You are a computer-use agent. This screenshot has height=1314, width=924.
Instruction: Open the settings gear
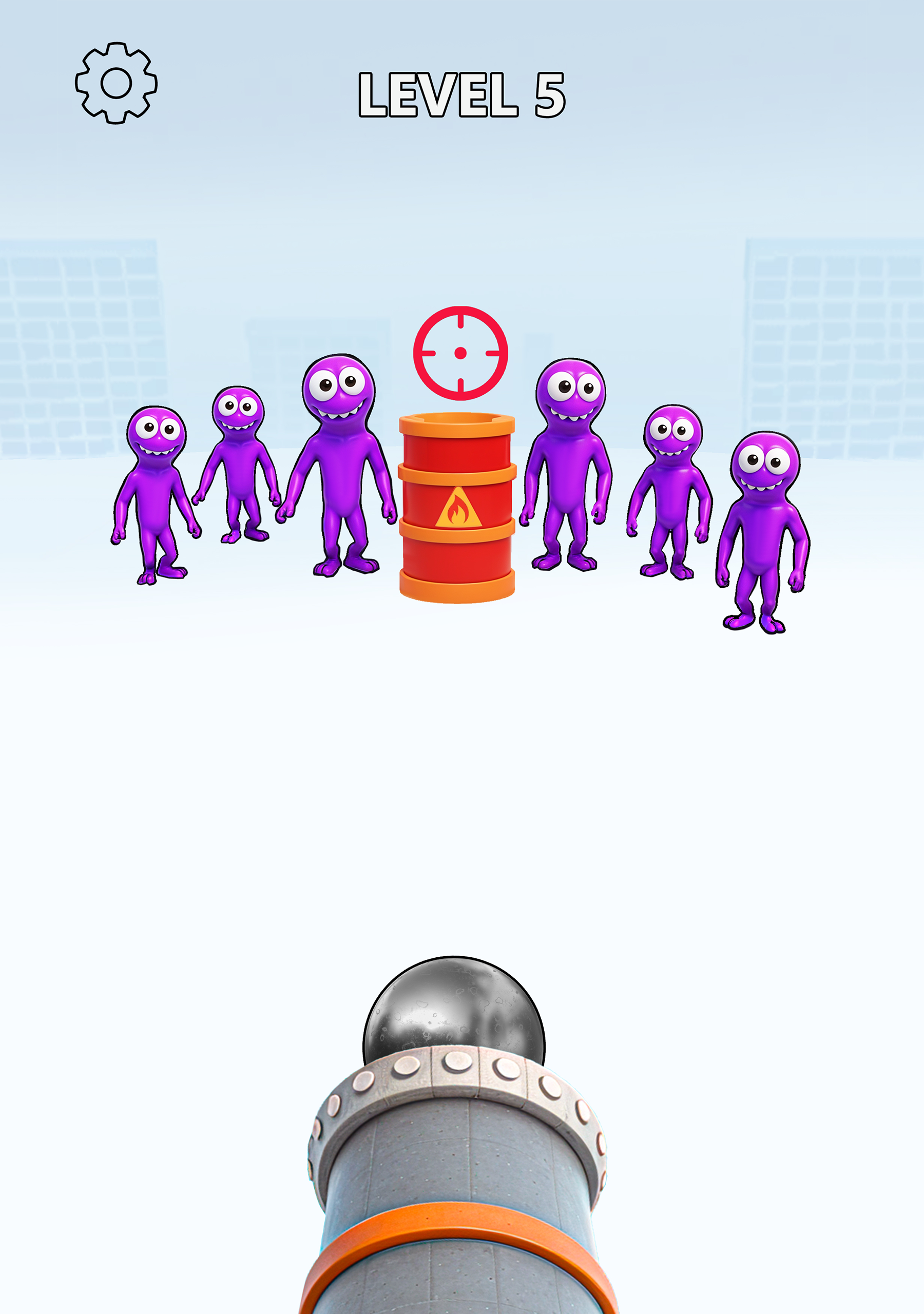click(x=116, y=83)
